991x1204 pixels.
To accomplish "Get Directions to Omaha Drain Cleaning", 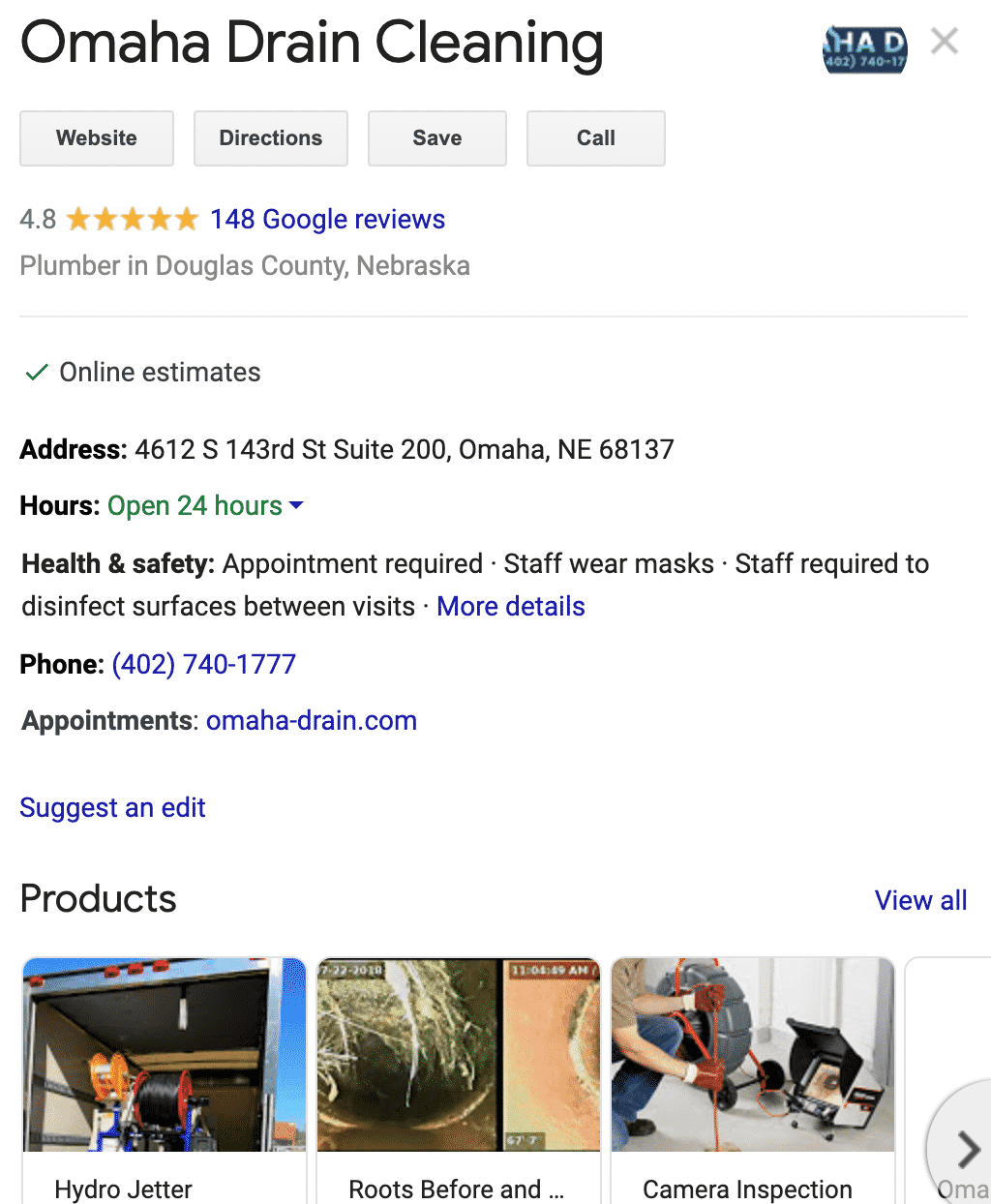I will (271, 138).
